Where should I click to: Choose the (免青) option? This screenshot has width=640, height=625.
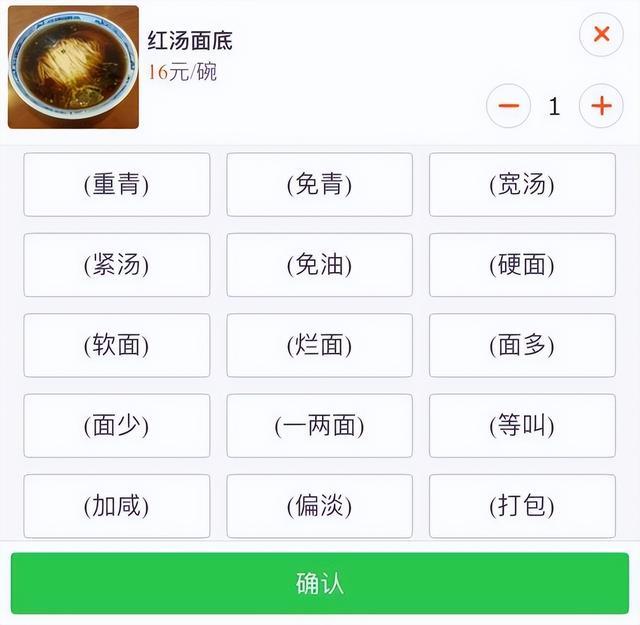point(319,185)
